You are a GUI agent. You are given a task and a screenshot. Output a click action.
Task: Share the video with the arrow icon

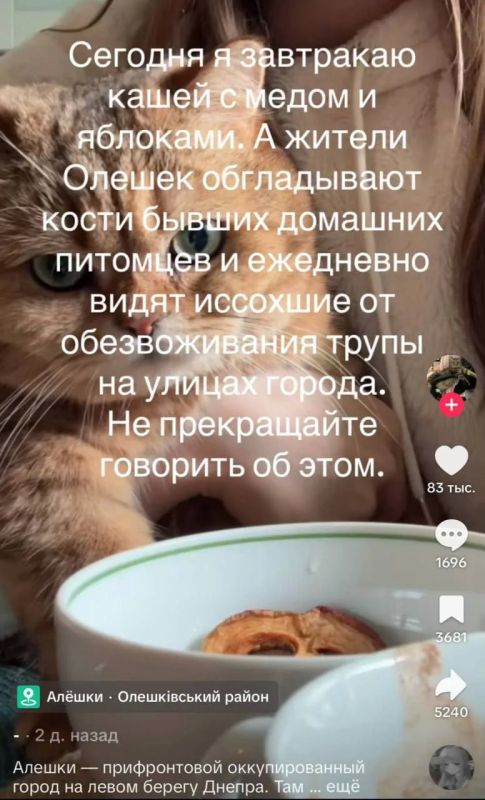click(451, 684)
